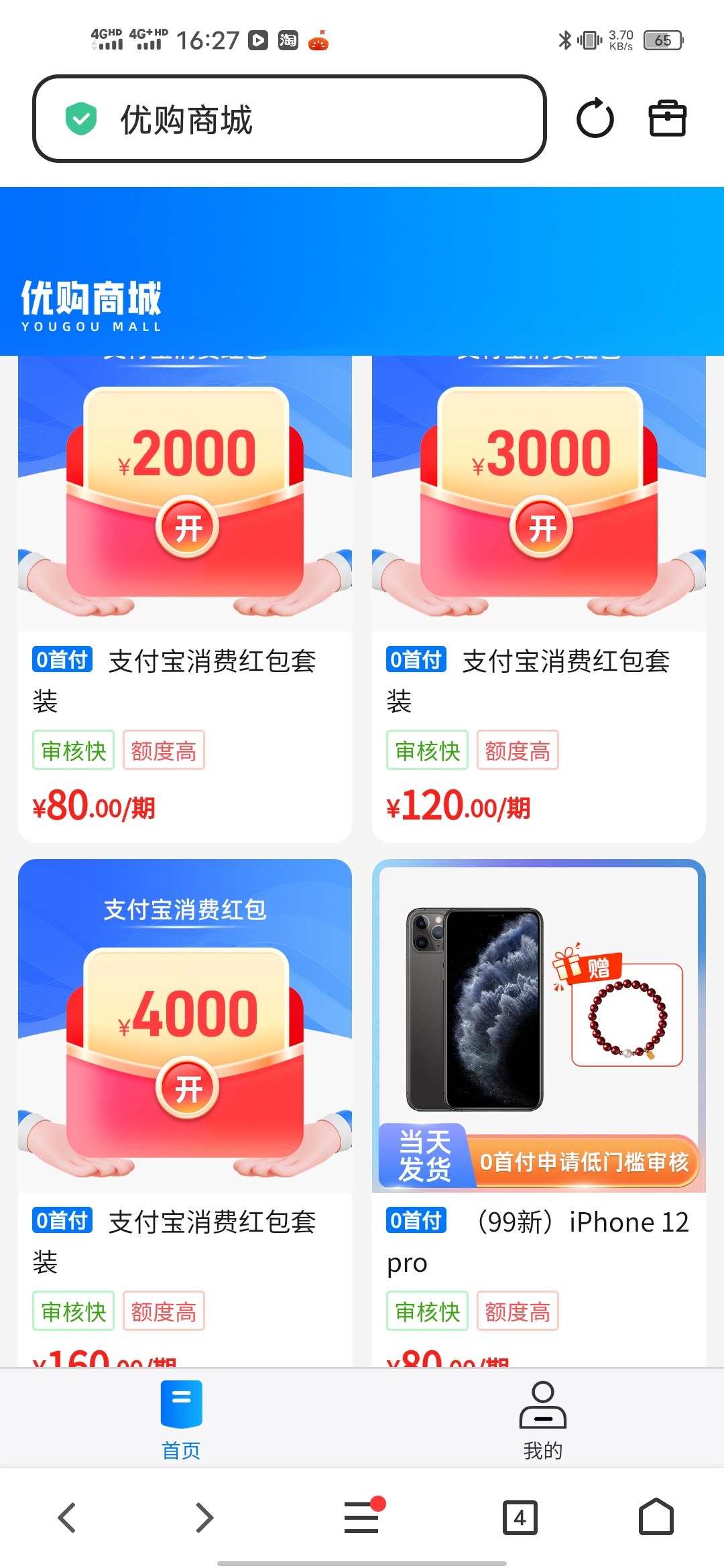Screen dimensions: 724x1568
Task: Go to the browser home page
Action: point(656,1518)
